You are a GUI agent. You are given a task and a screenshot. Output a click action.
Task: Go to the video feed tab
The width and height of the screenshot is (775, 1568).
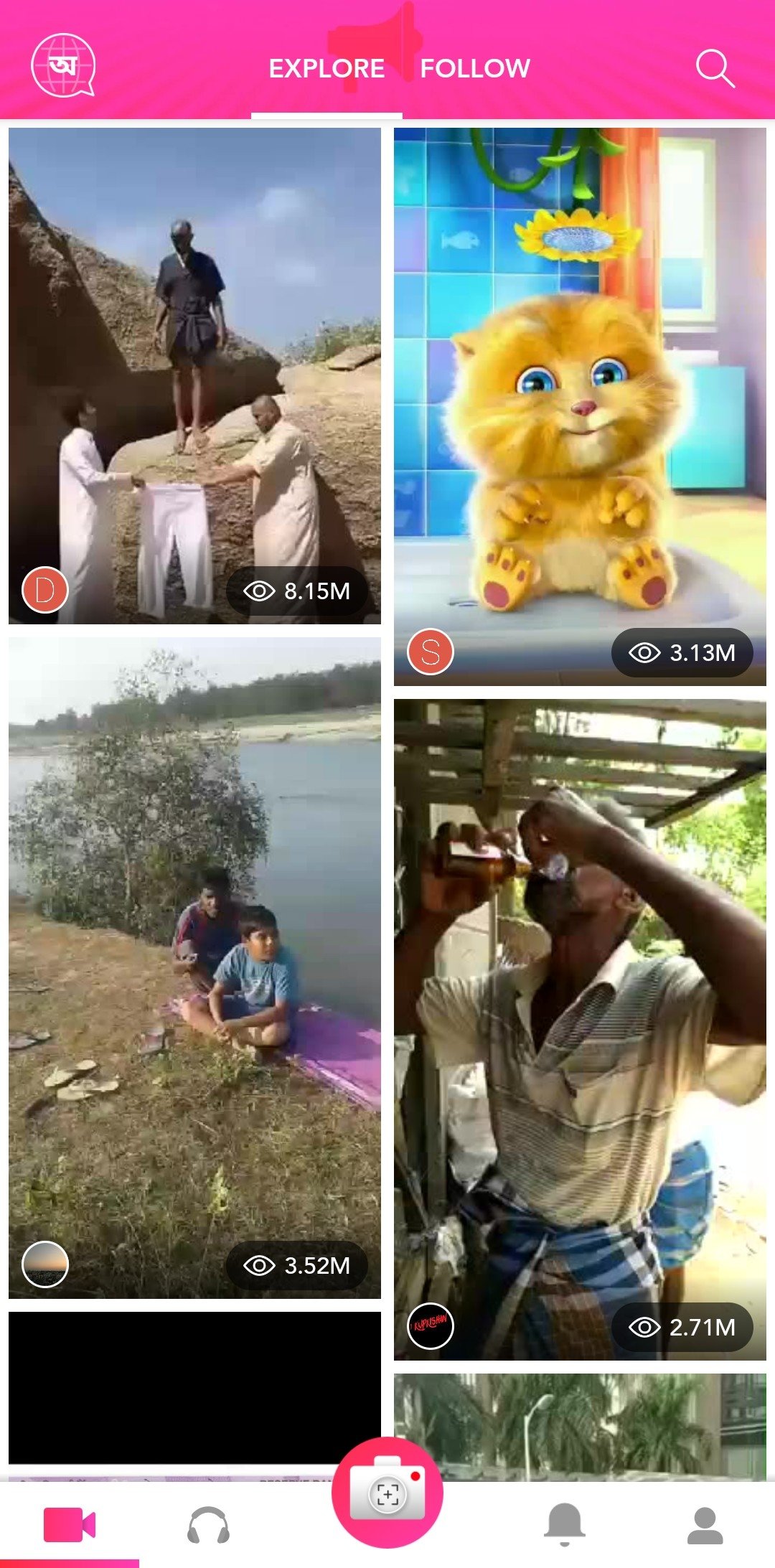coord(70,1525)
